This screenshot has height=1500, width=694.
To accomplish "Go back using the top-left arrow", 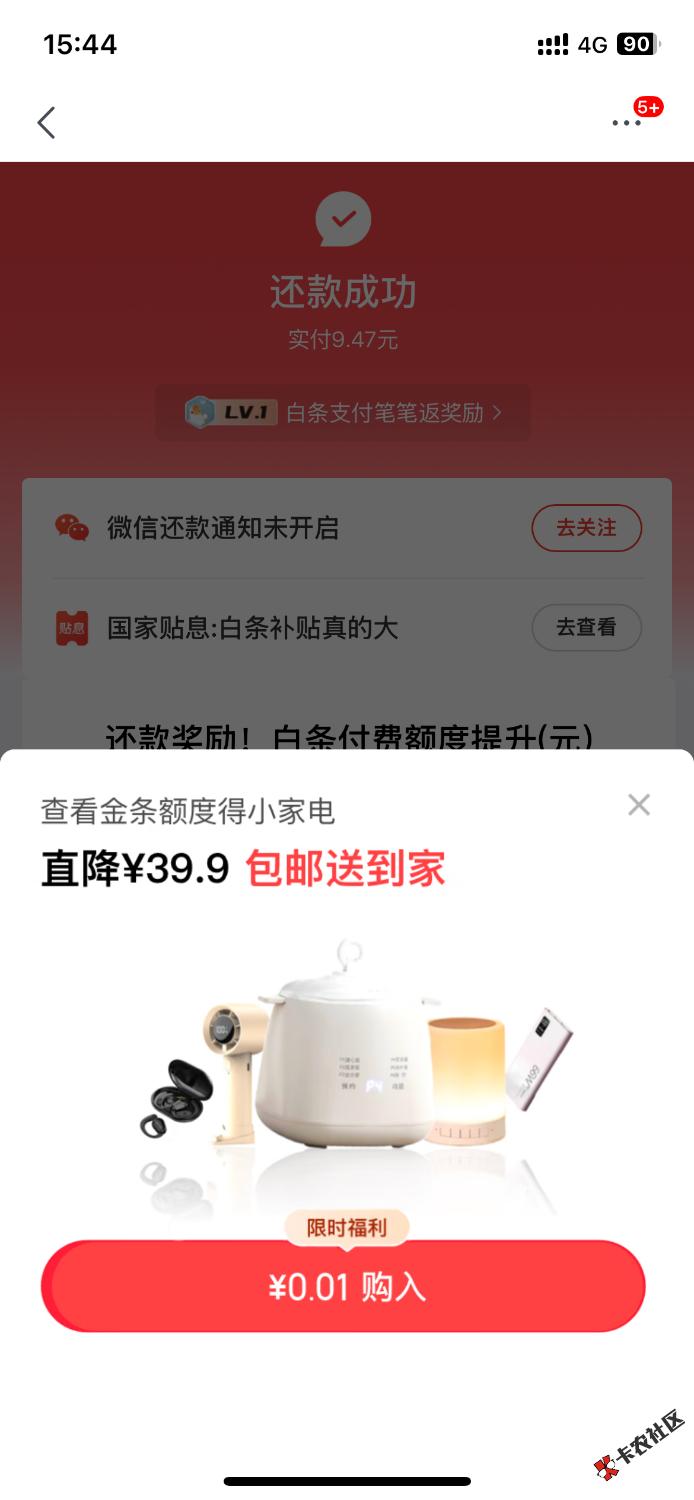I will 46,123.
